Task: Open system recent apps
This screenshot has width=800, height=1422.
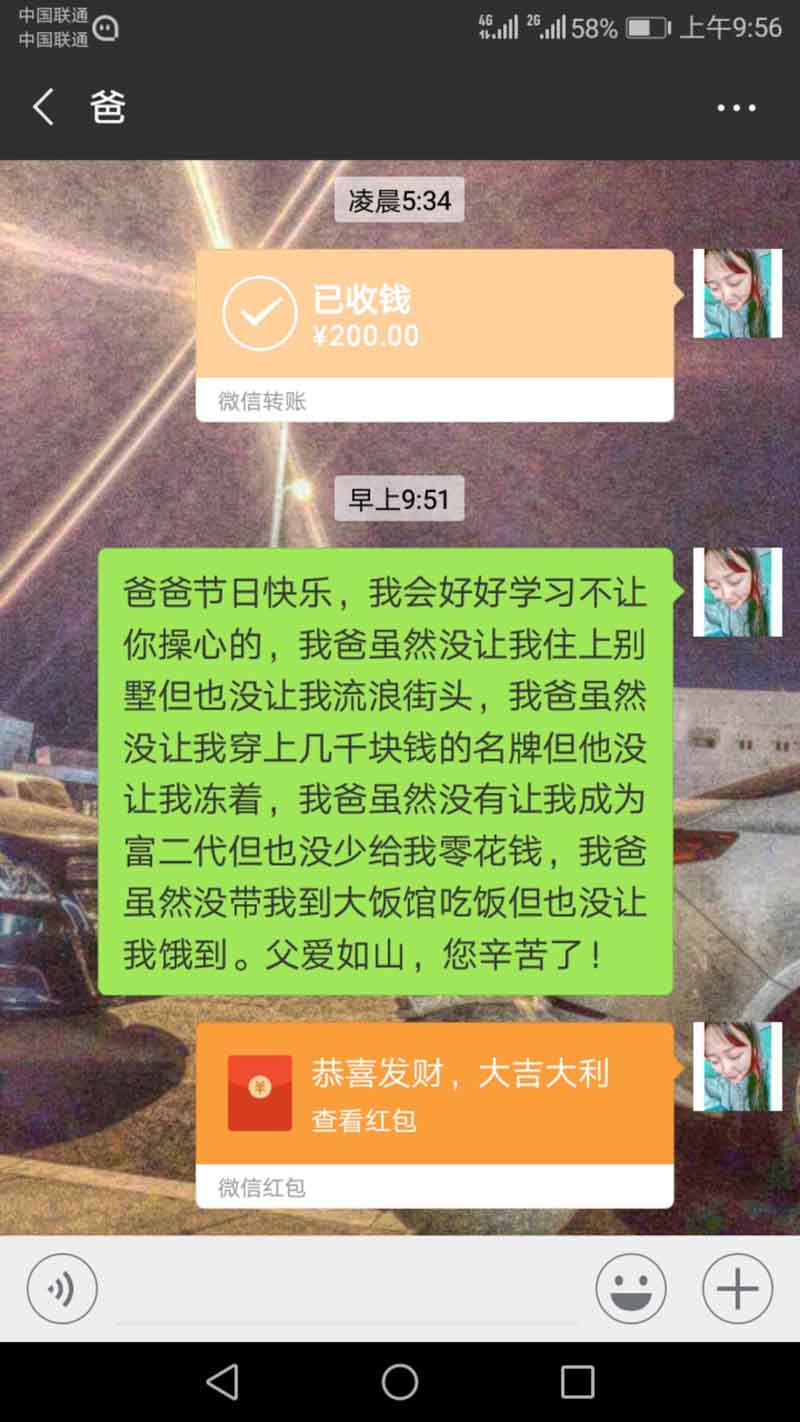Action: point(577,1382)
